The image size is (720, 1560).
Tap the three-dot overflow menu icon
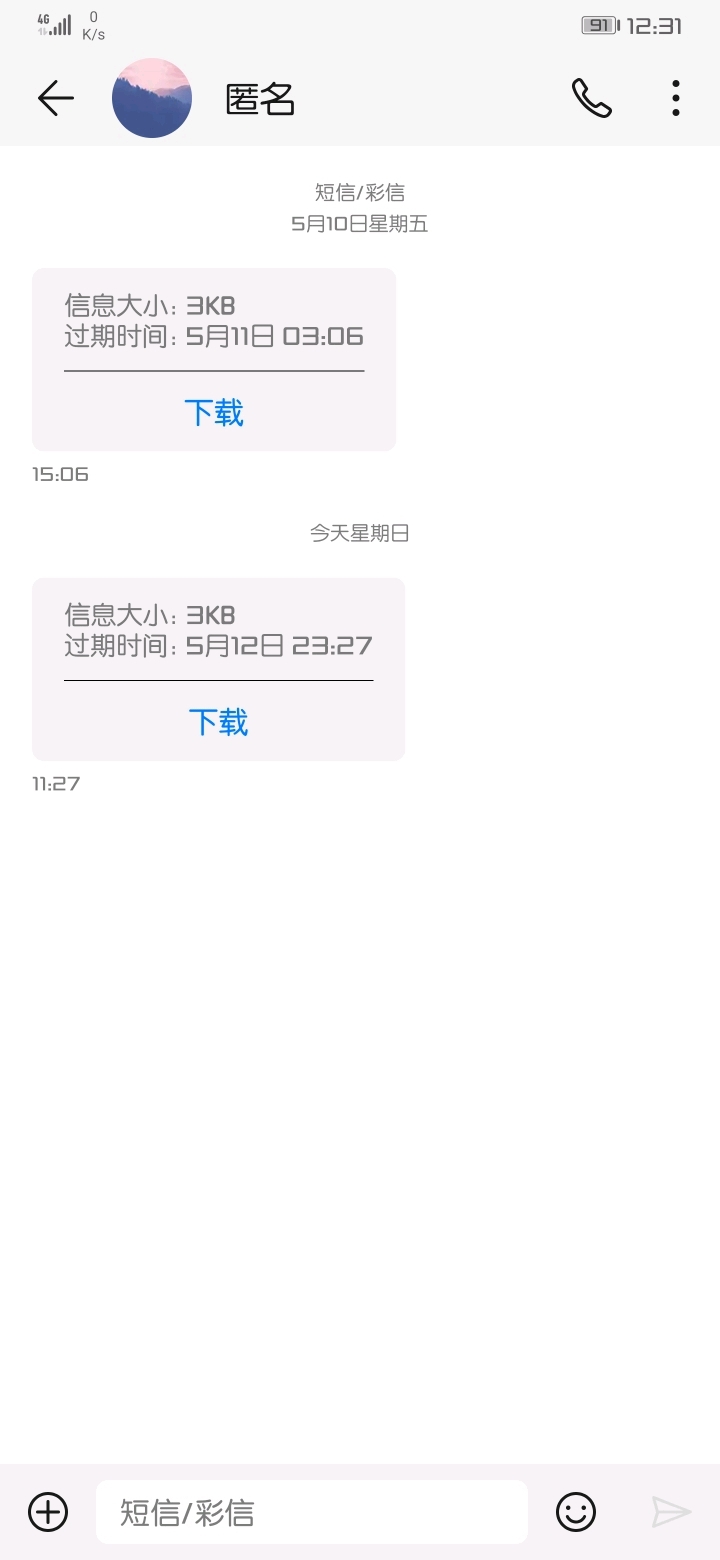click(676, 97)
